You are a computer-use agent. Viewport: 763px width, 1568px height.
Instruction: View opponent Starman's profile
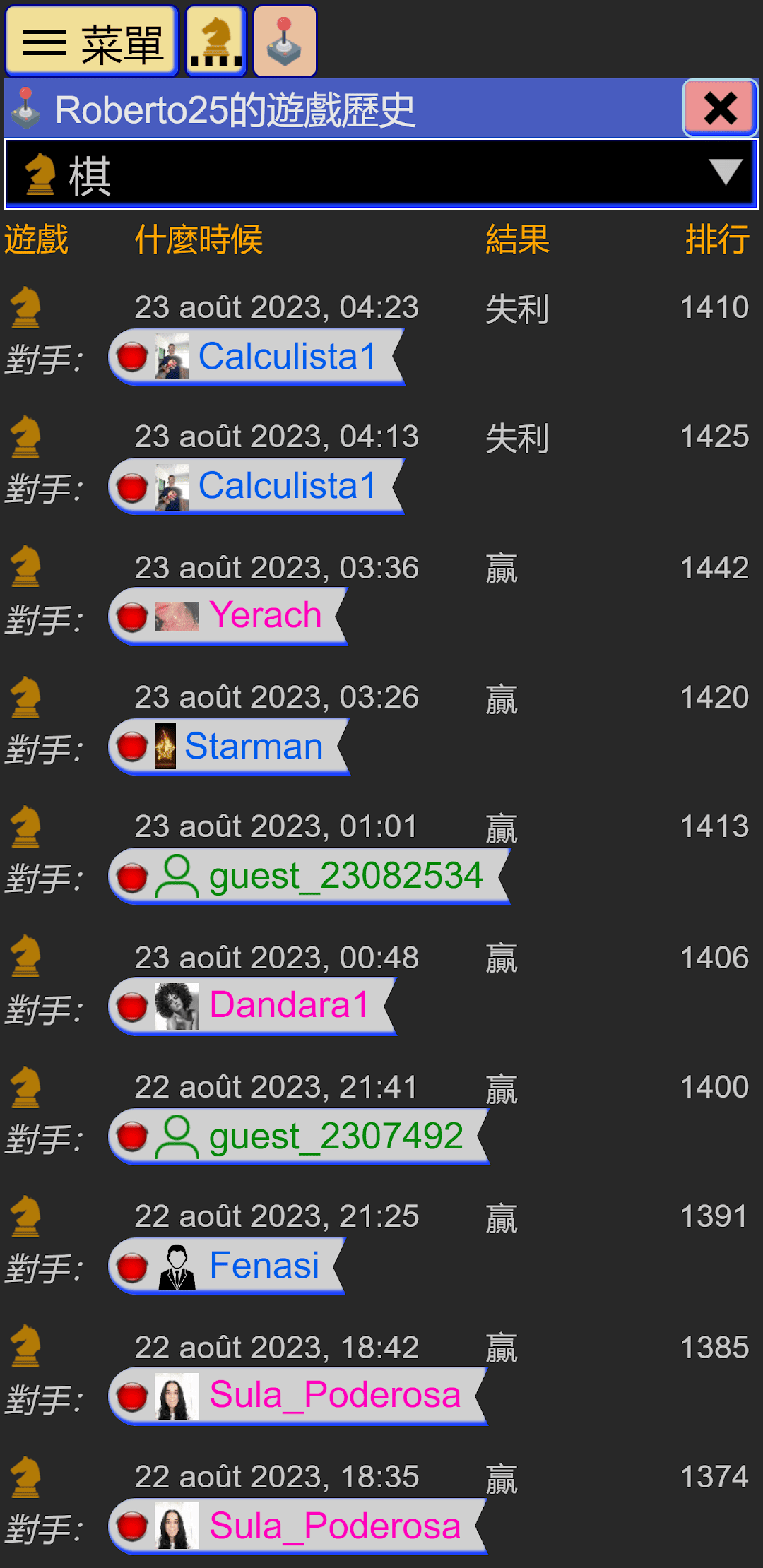point(228,747)
